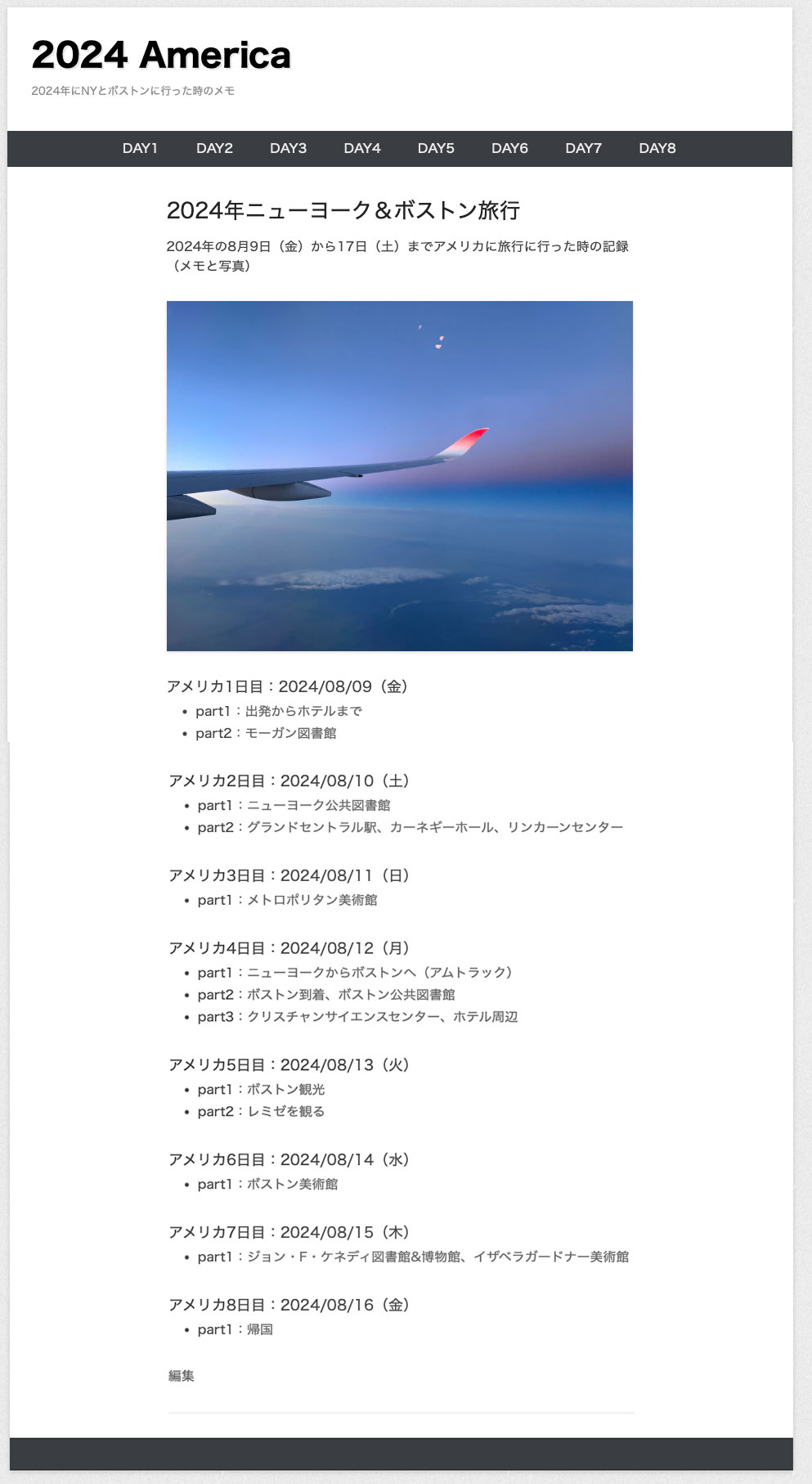Screen dimensions: 812x1484
Task: Open part2 ボストン公共図書館 link
Action: (327, 996)
